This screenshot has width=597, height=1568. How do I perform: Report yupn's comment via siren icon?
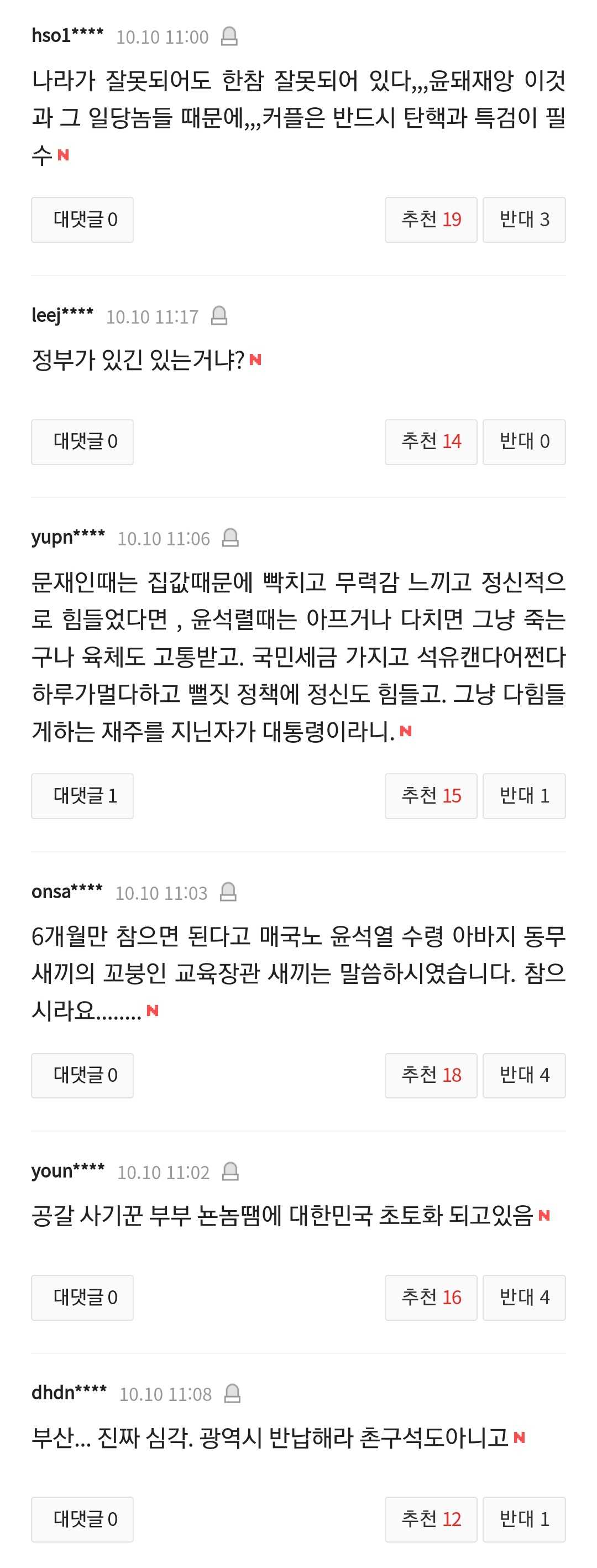click(x=230, y=538)
